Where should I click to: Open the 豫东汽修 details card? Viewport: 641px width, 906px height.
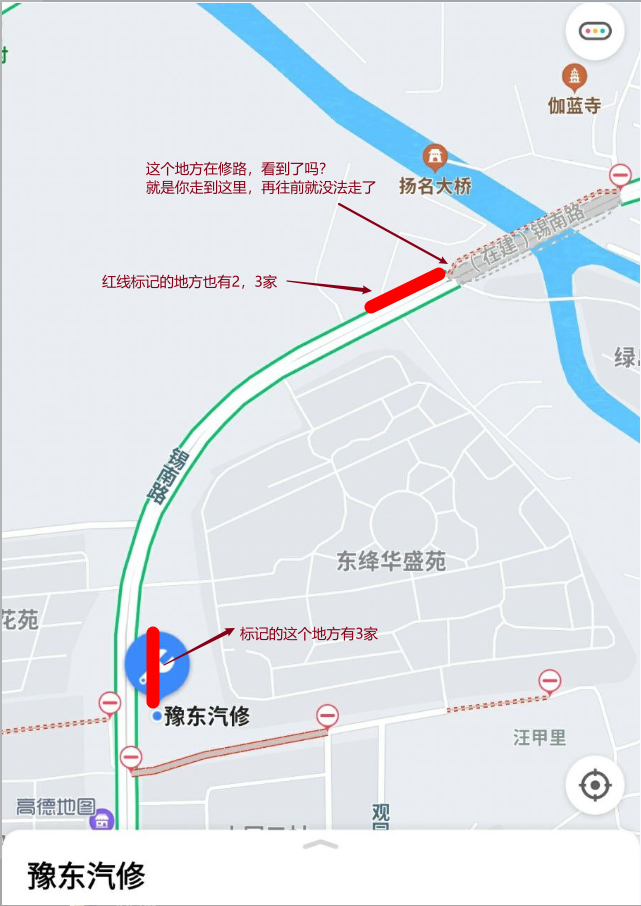point(86,876)
